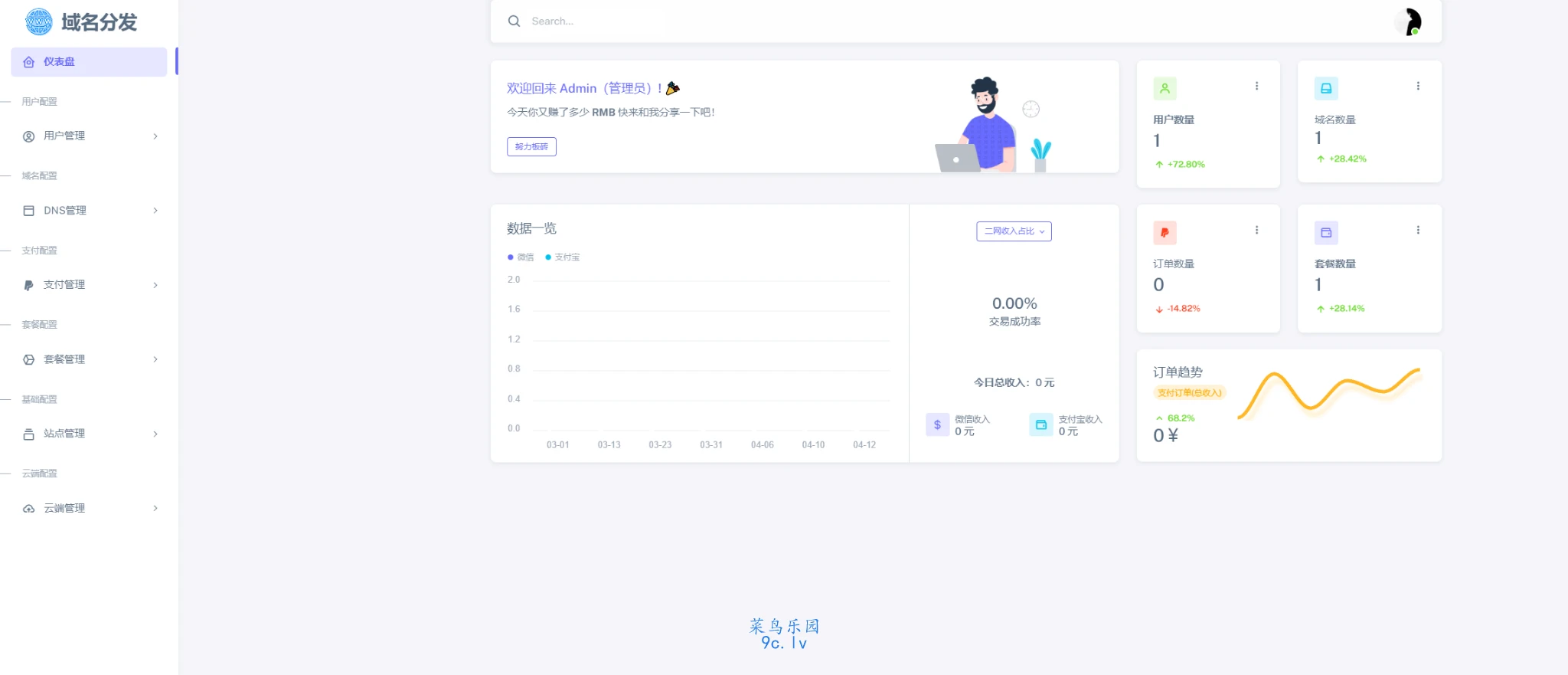Open overflow menu on 用户数量 card
Viewport: 1568px width, 675px height.
(1256, 86)
